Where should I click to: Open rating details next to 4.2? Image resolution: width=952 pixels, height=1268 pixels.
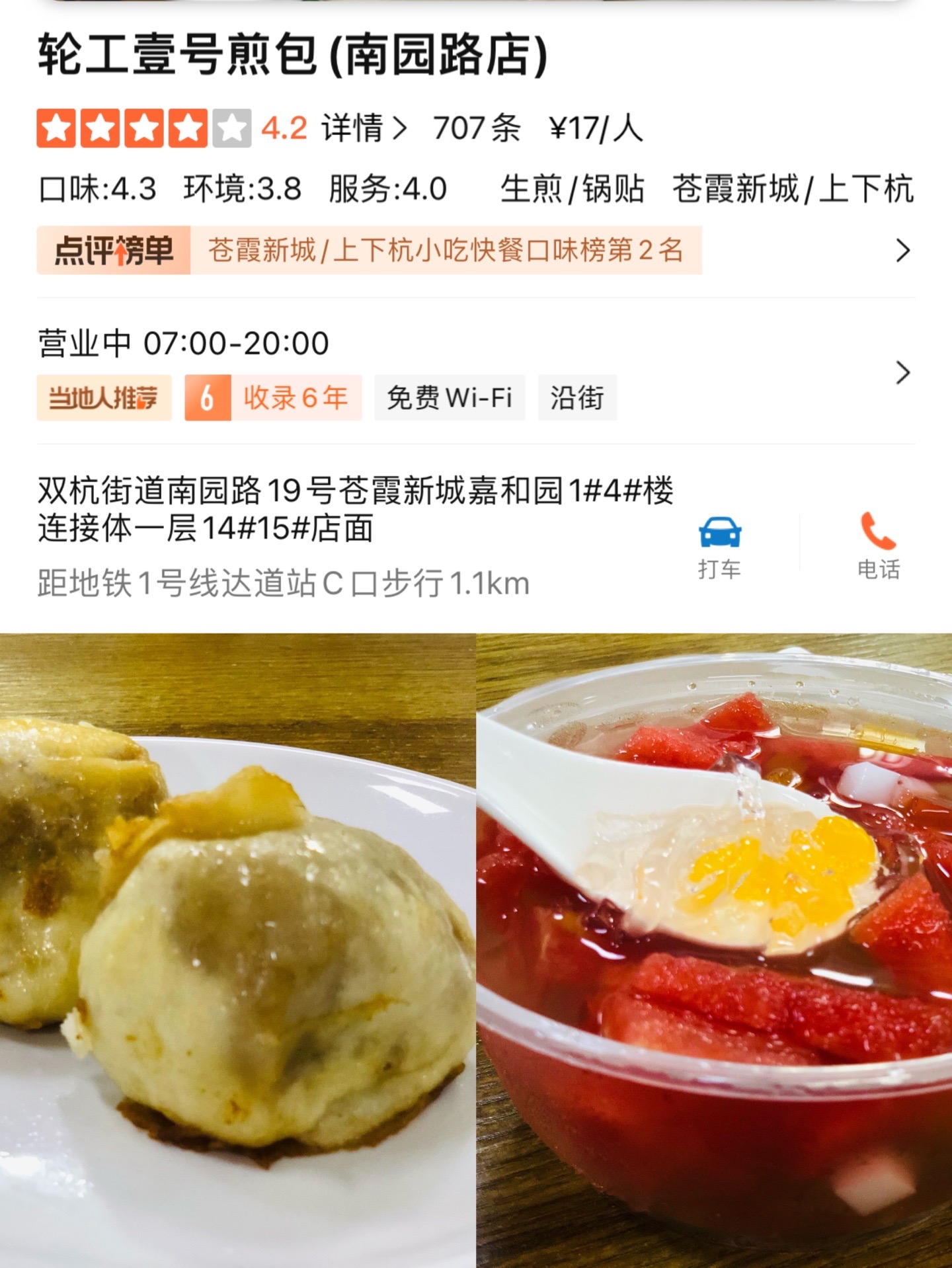pyautogui.click(x=363, y=128)
